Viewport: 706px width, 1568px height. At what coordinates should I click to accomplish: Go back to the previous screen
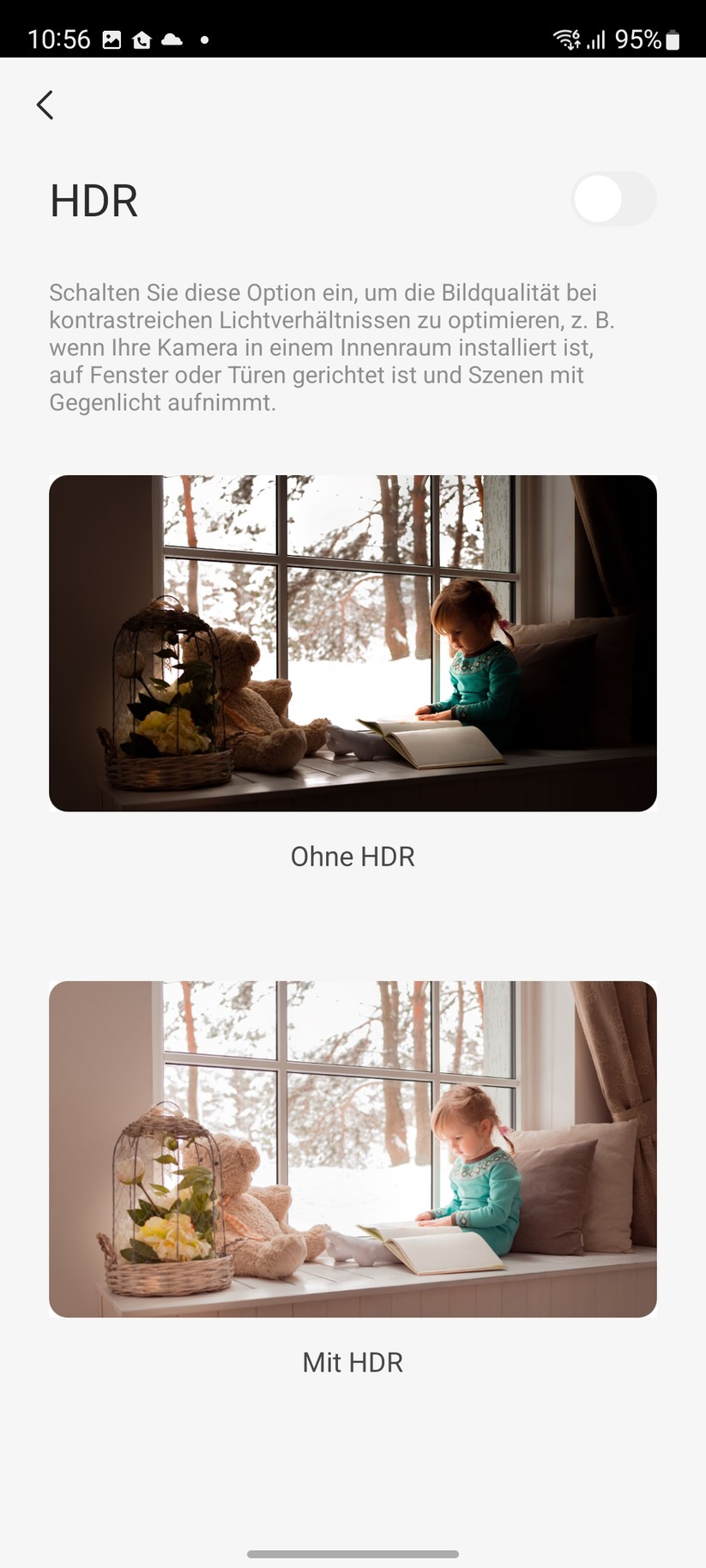pyautogui.click(x=45, y=106)
